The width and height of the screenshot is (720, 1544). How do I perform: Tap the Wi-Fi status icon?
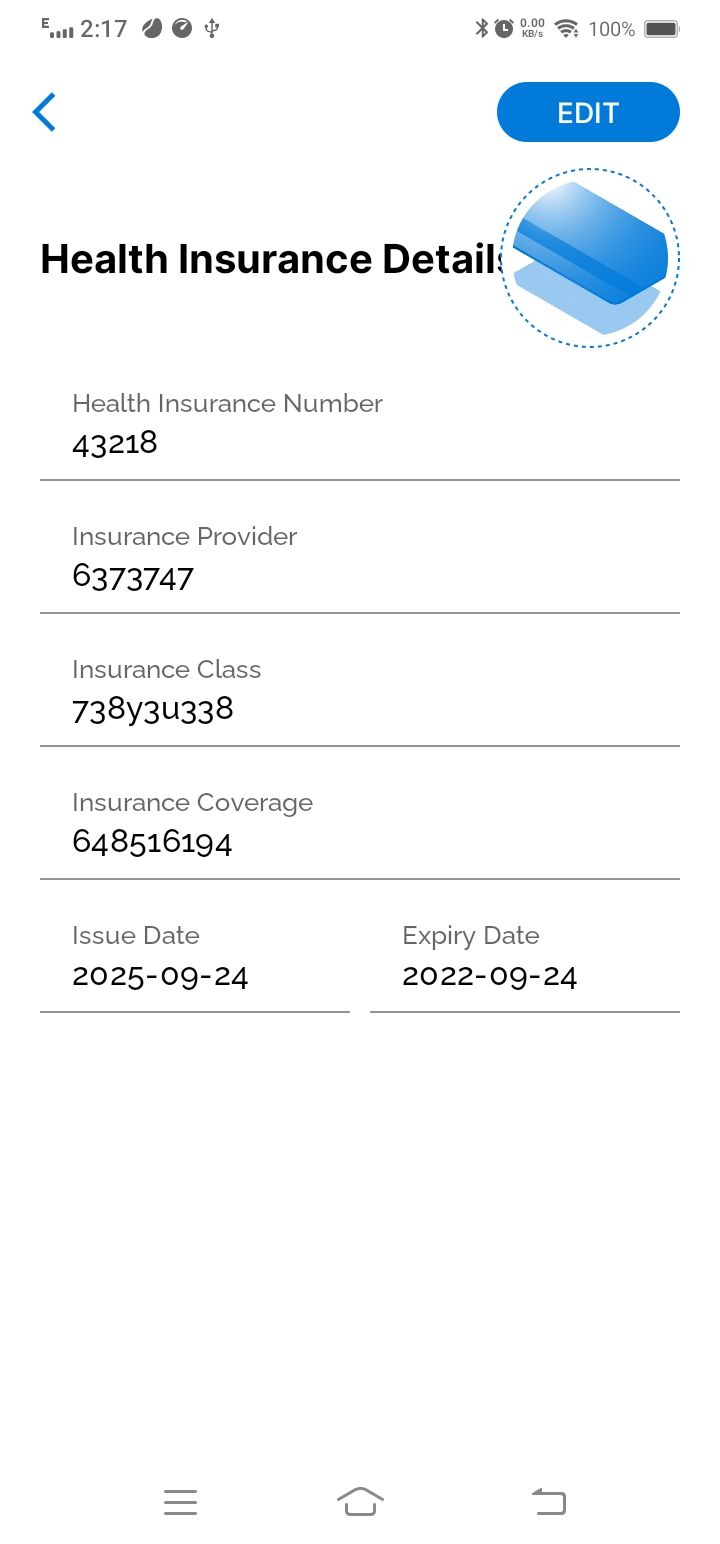coord(568,29)
